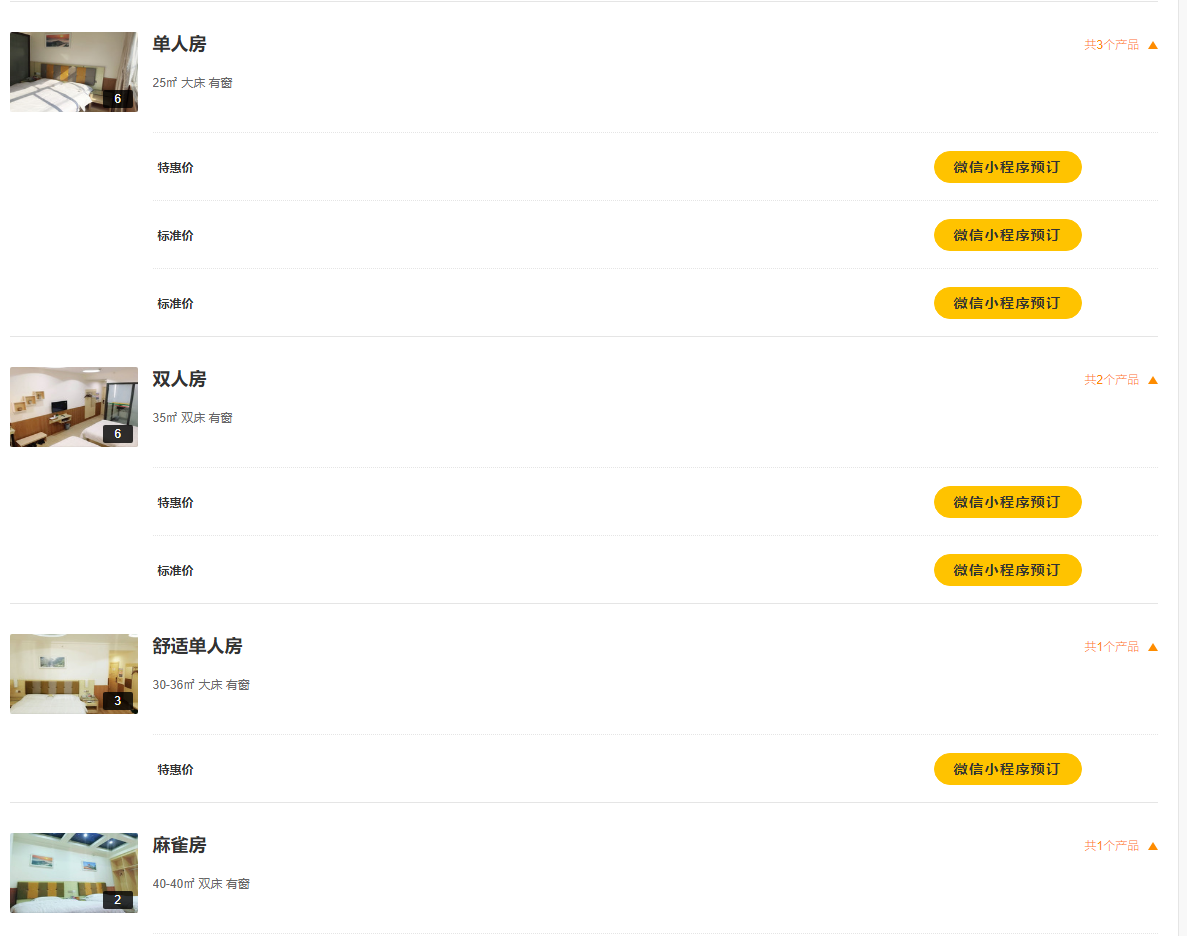Collapse 麻雀房's 共1个产品 list
This screenshot has height=936, width=1187.
pos(1120,846)
